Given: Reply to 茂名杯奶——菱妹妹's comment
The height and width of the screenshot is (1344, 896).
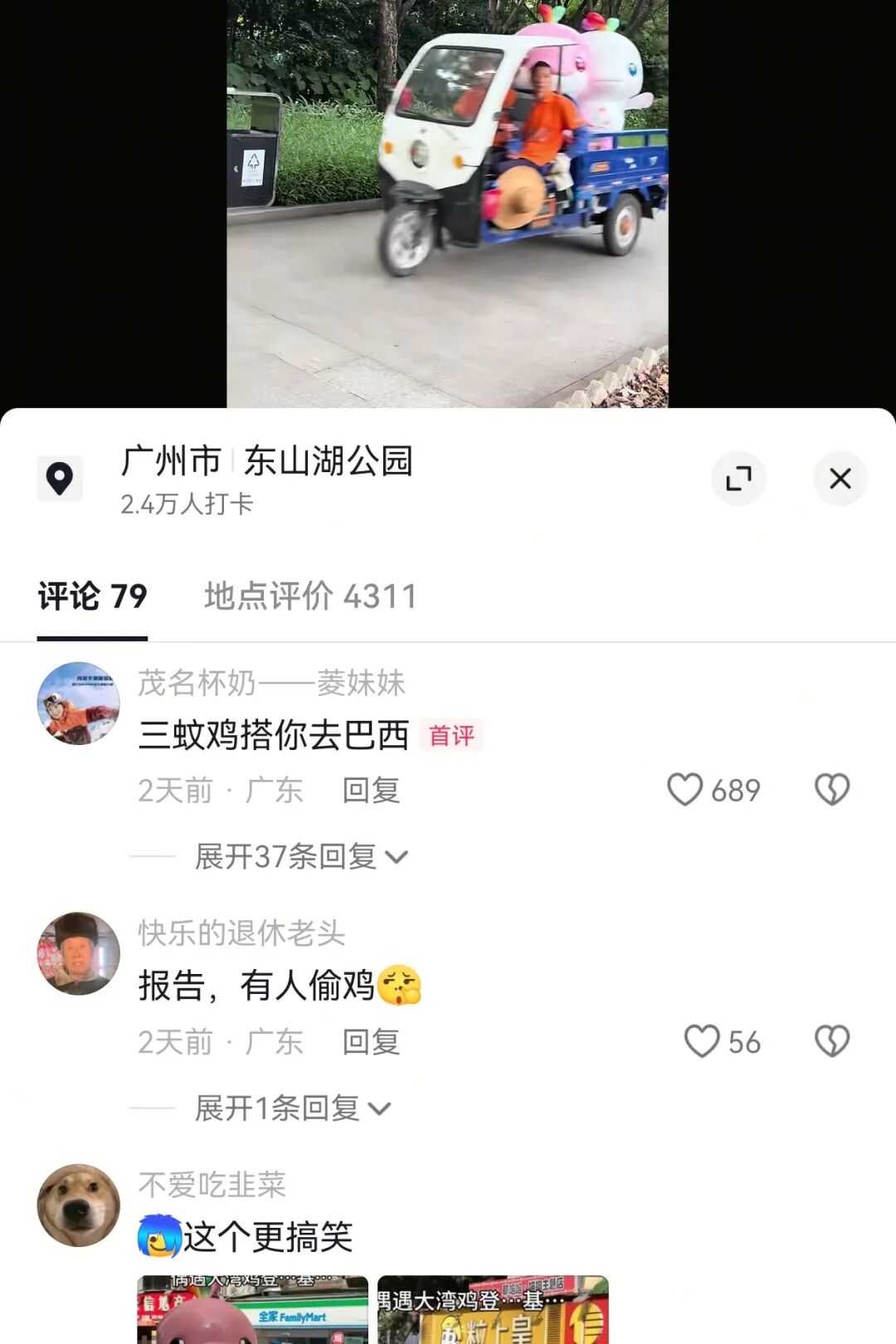Looking at the screenshot, I should [371, 791].
